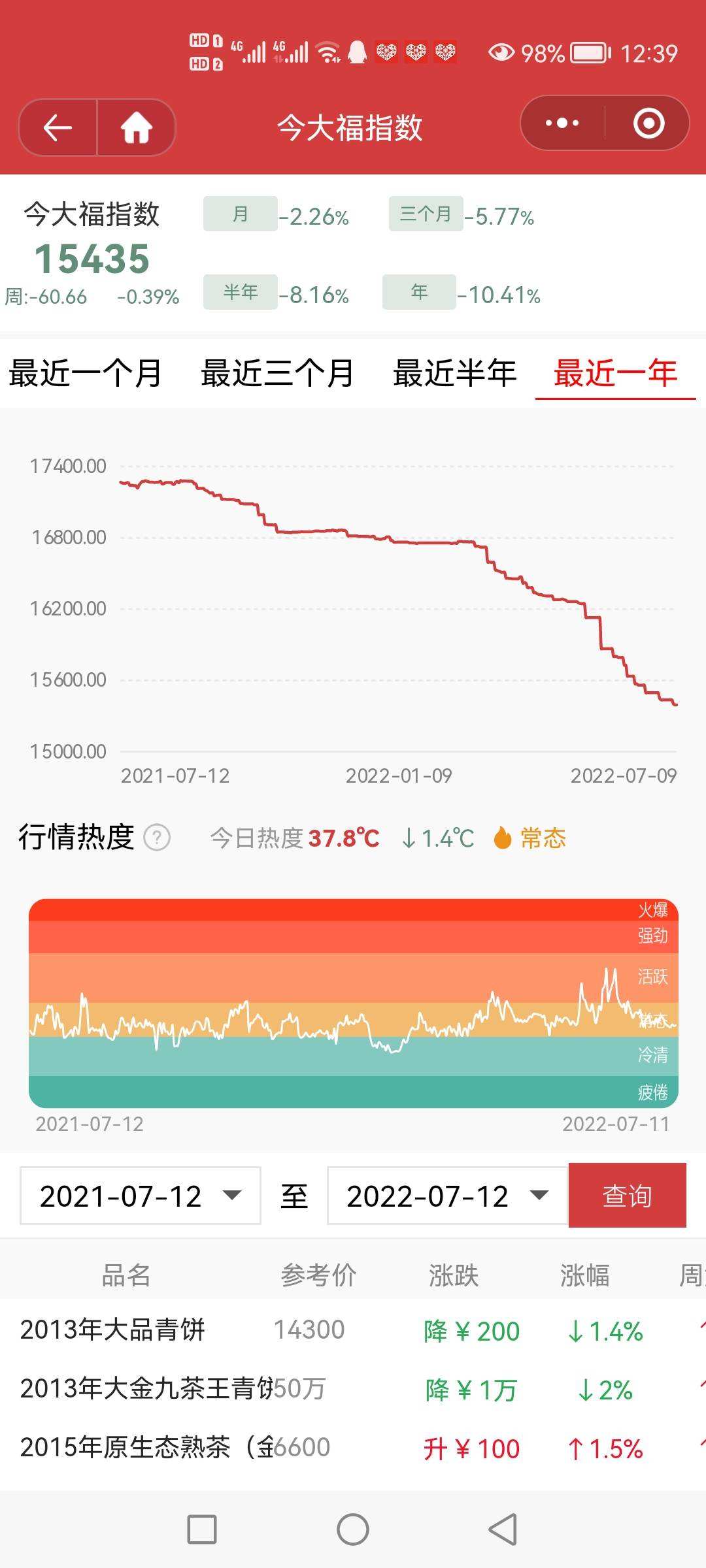Switch to the 最近三个月 tab

coord(277,374)
